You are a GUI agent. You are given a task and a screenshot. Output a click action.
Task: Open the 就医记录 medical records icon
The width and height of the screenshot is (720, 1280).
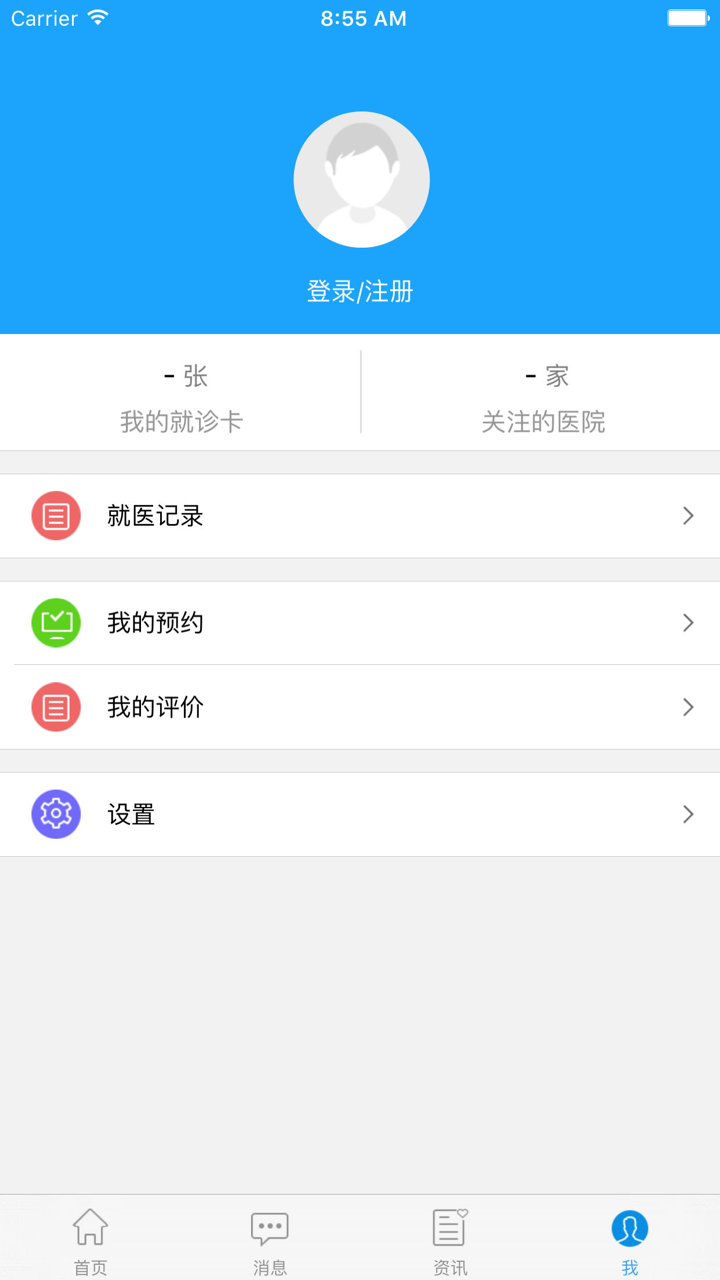point(56,516)
